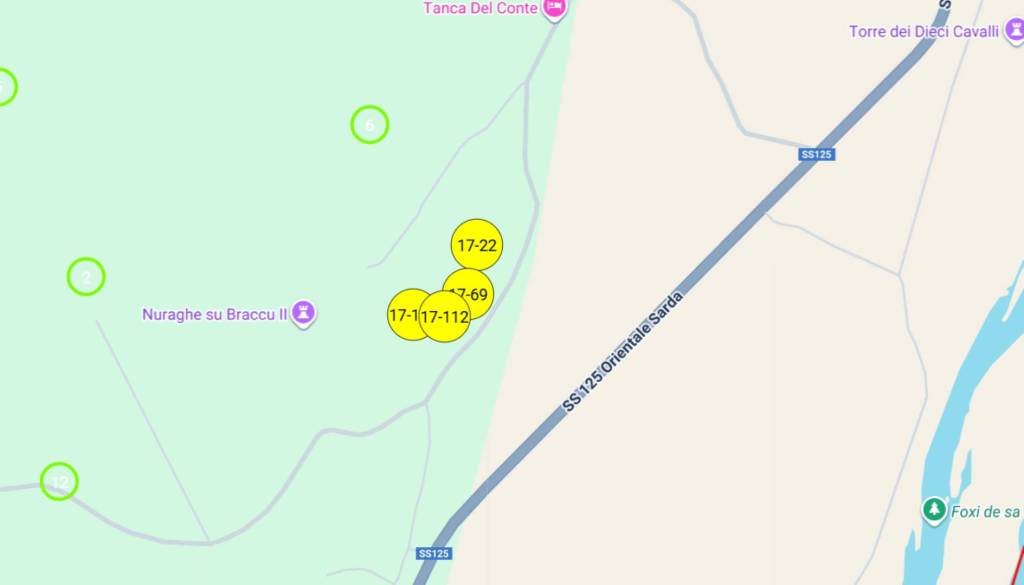The width and height of the screenshot is (1024, 585).
Task: Open the yellow 17-69 marker
Action: coord(475,285)
